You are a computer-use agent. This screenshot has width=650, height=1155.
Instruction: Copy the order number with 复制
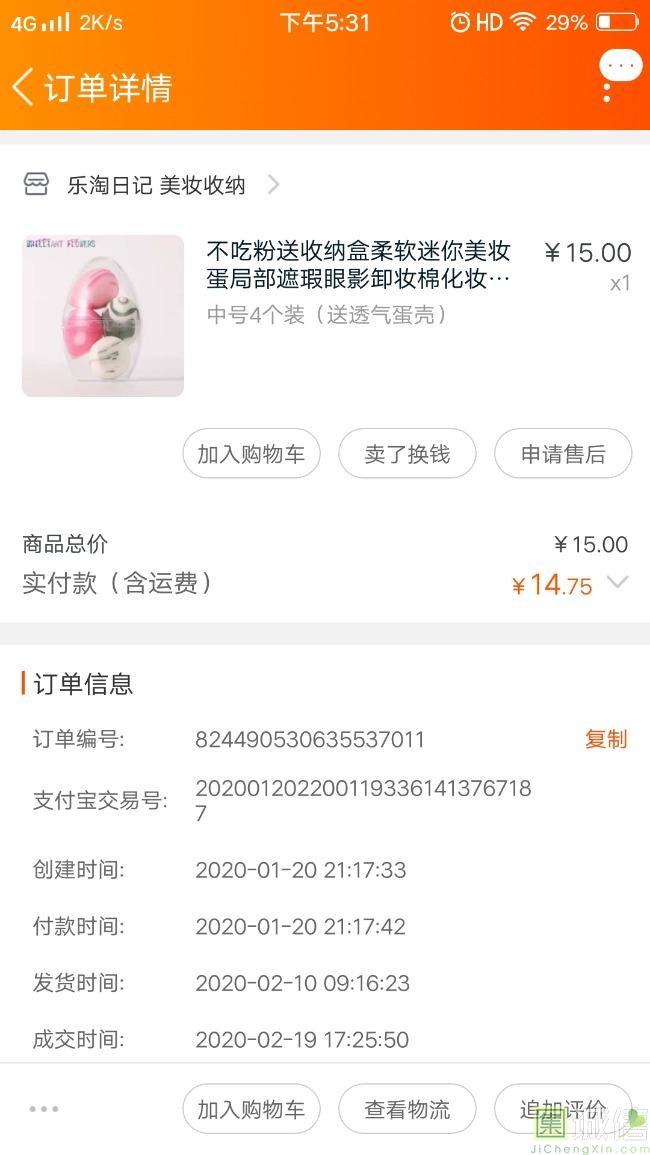click(606, 739)
